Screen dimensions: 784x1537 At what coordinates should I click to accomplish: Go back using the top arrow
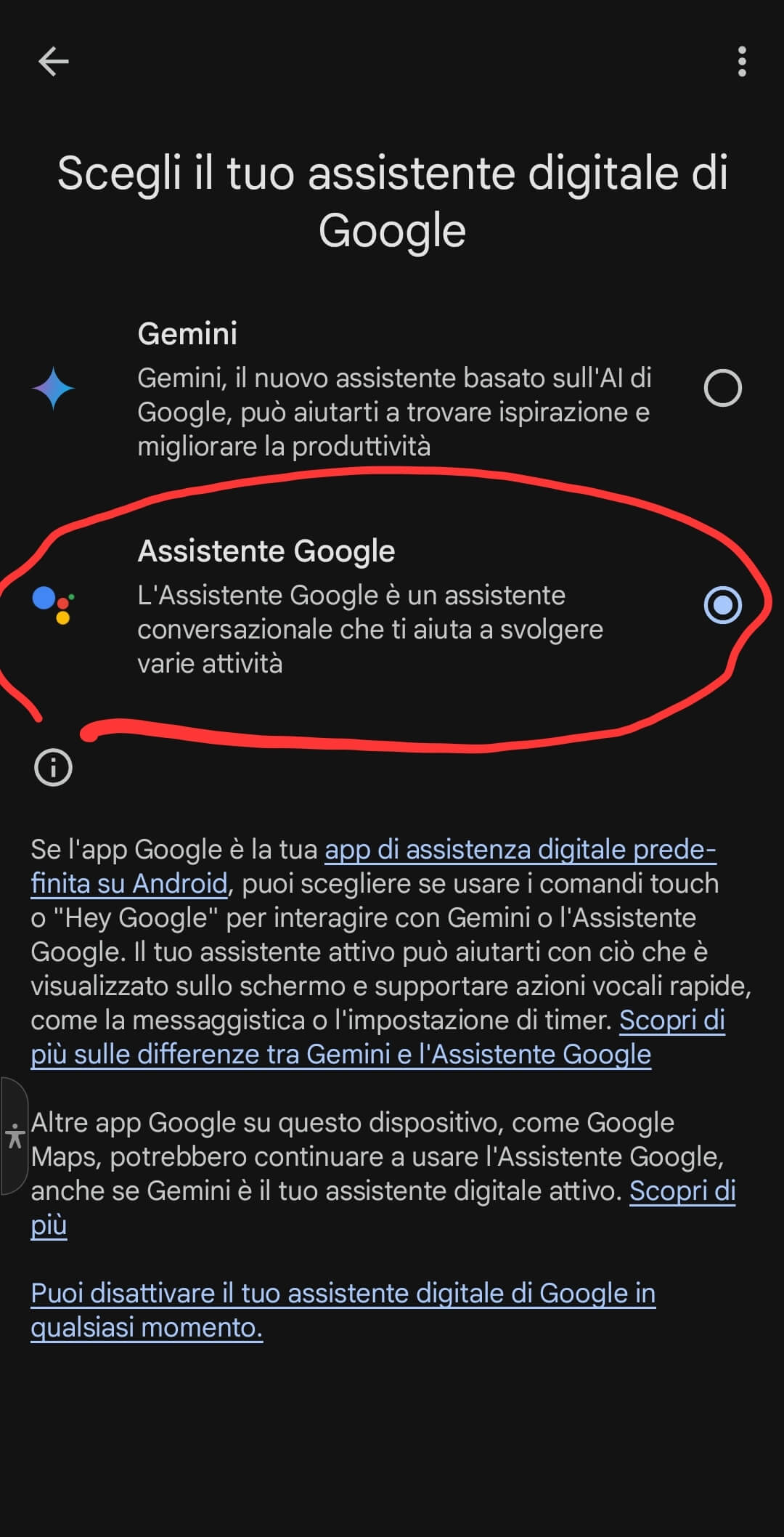pyautogui.click(x=53, y=62)
